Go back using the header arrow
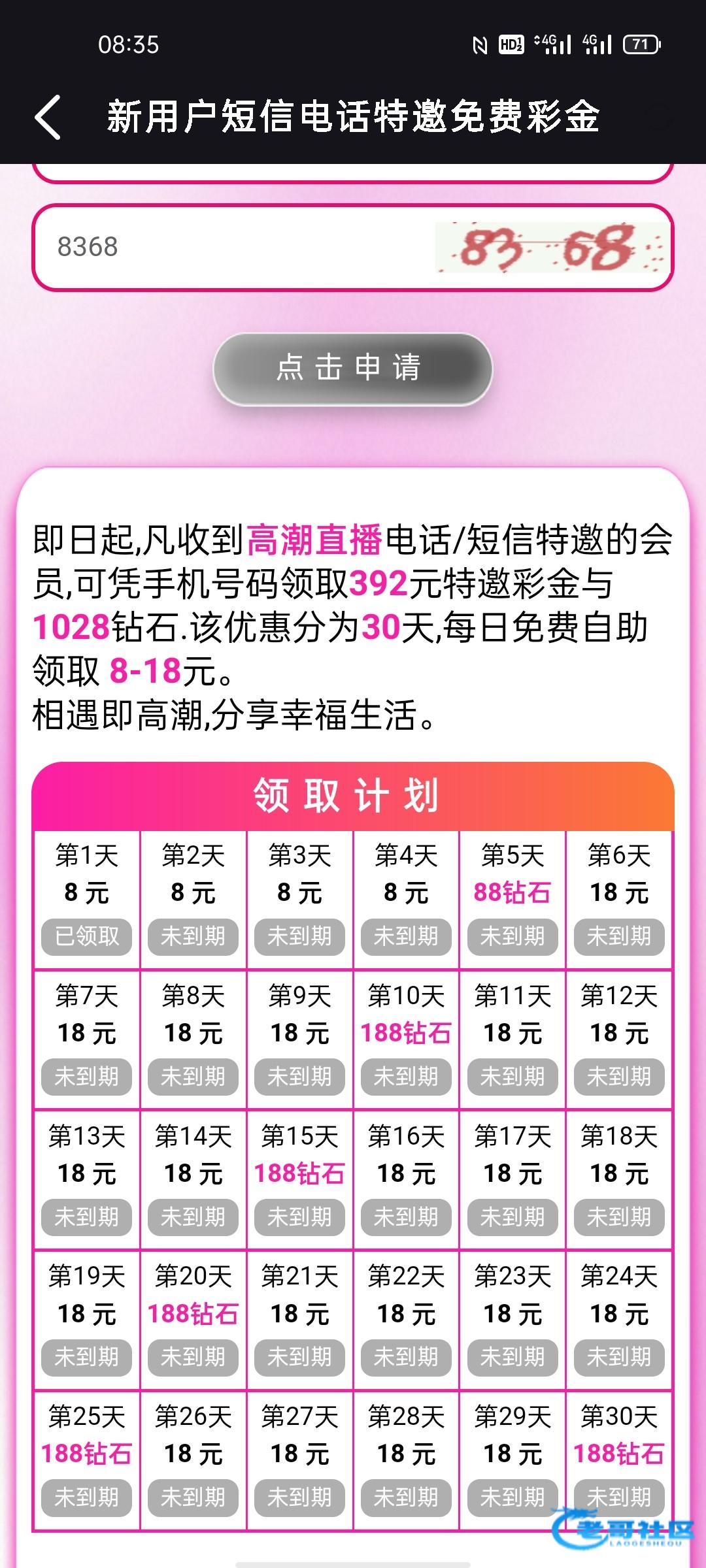This screenshot has width=706, height=1568. point(48,117)
